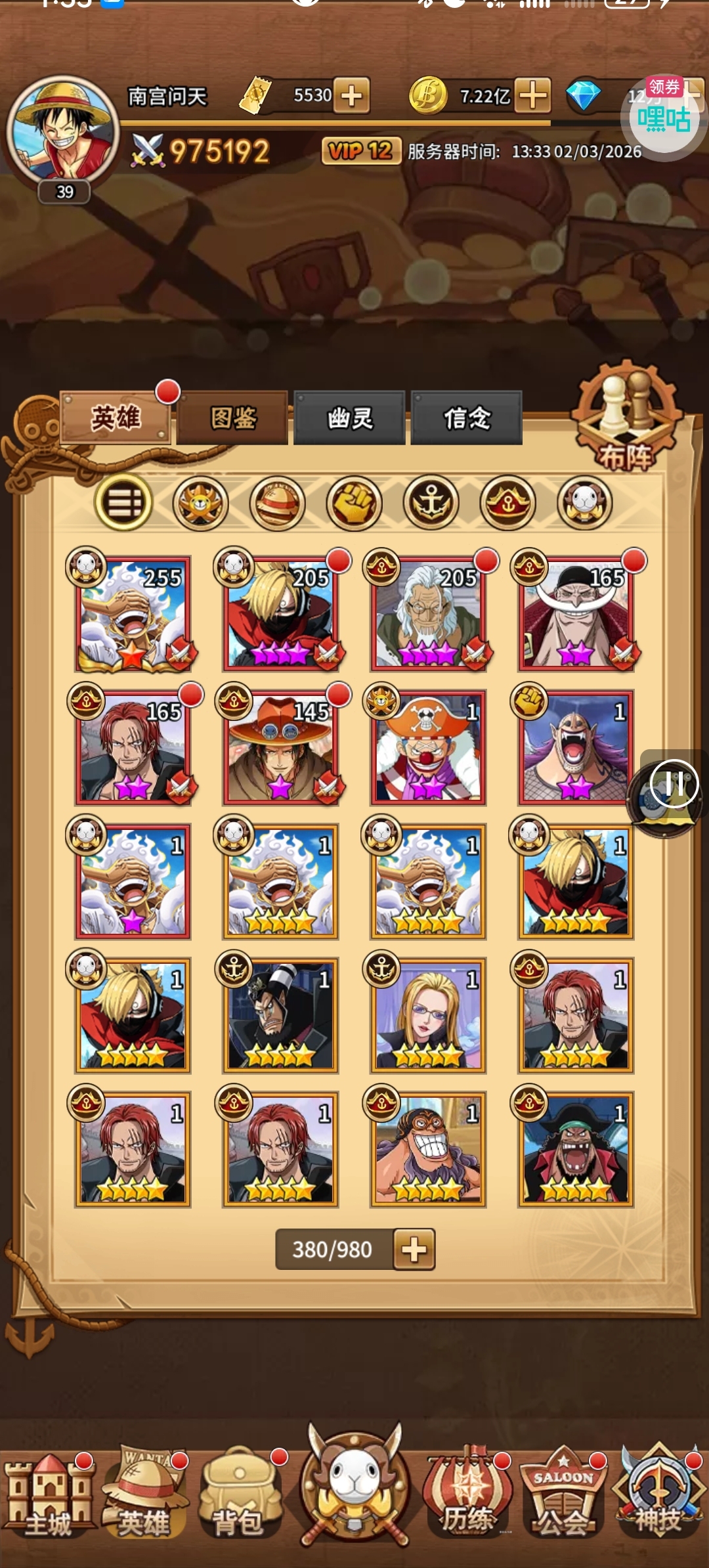Filter heroes by the fist icon
The width and height of the screenshot is (709, 1568).
click(354, 504)
